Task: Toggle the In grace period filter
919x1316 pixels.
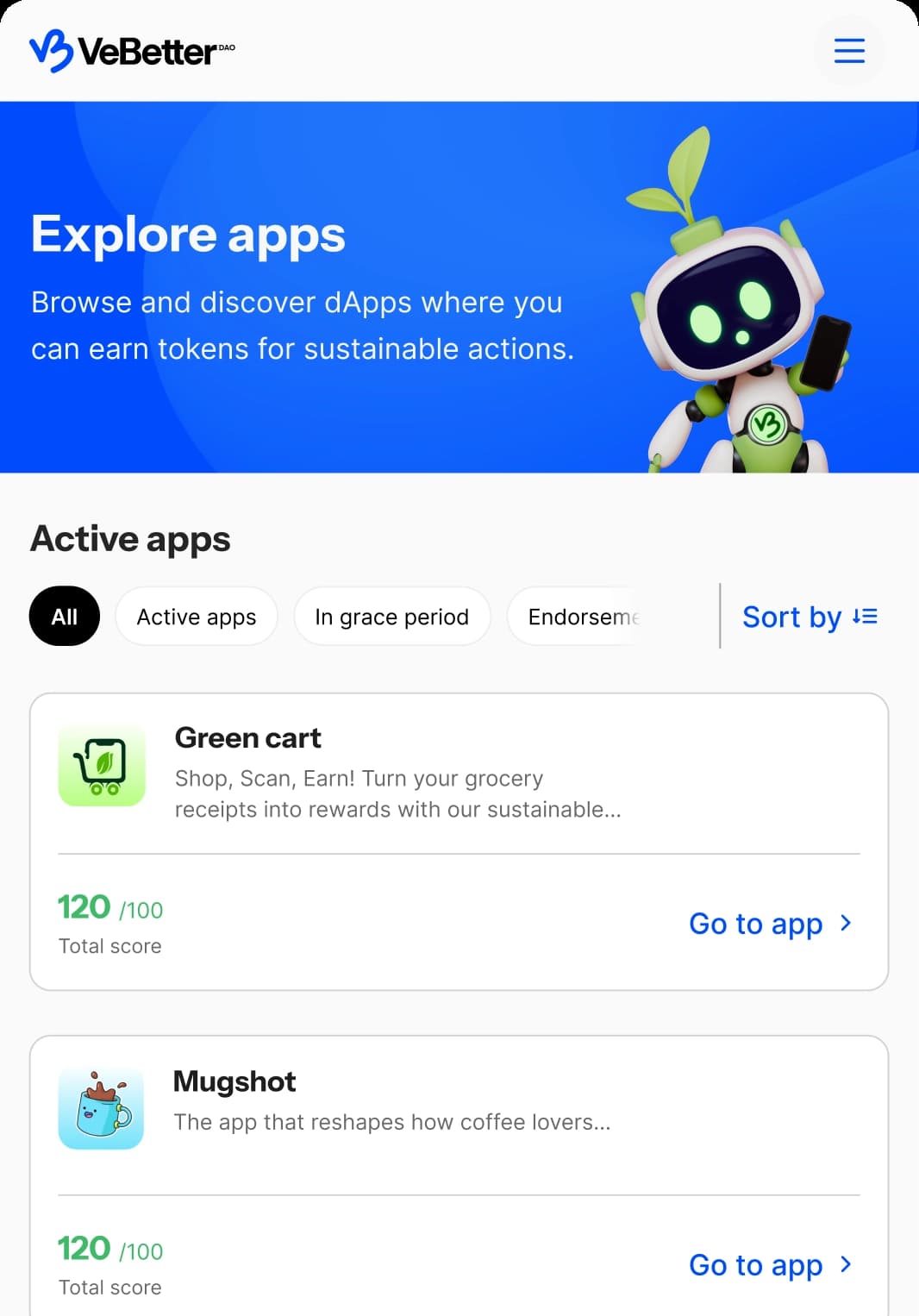Action: click(x=391, y=616)
